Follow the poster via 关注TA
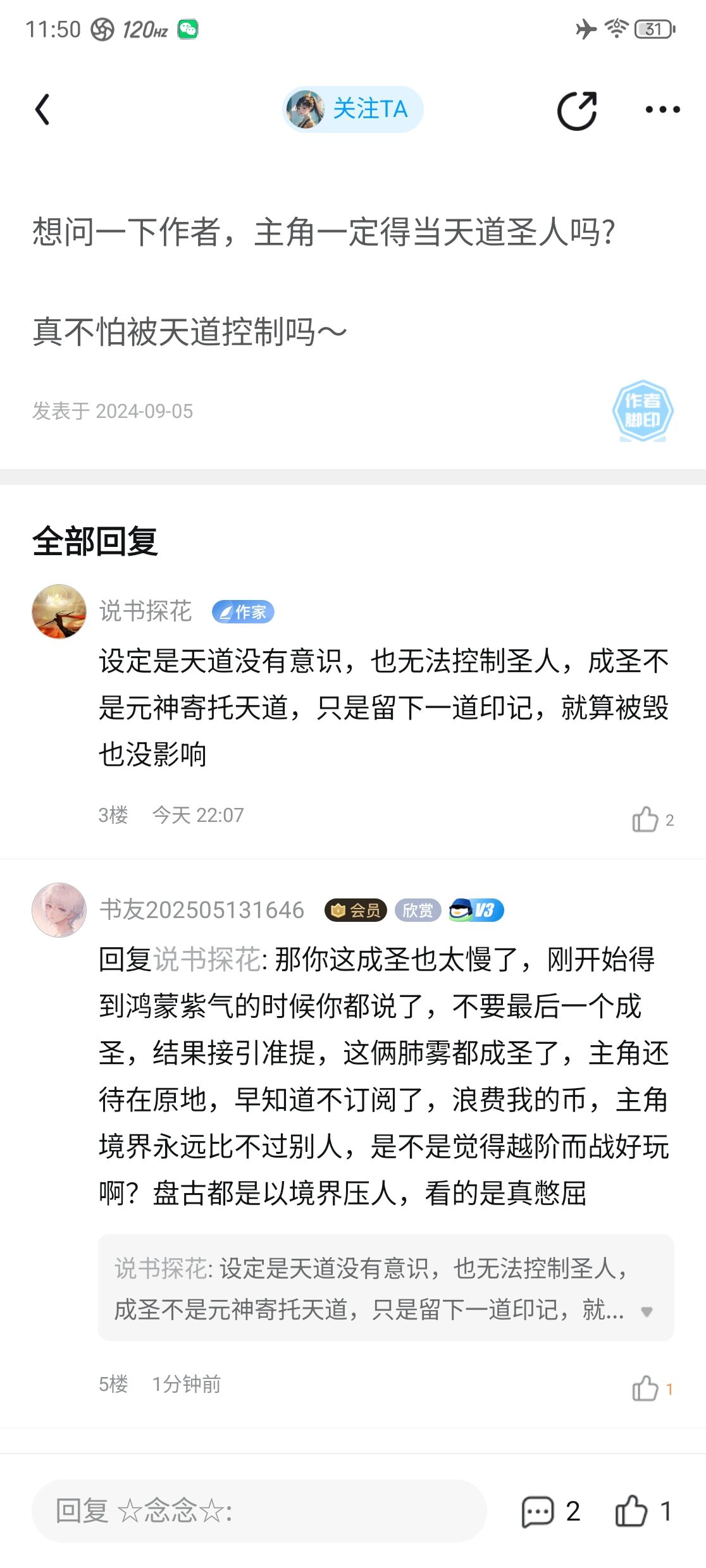706x1568 pixels. 352,109
